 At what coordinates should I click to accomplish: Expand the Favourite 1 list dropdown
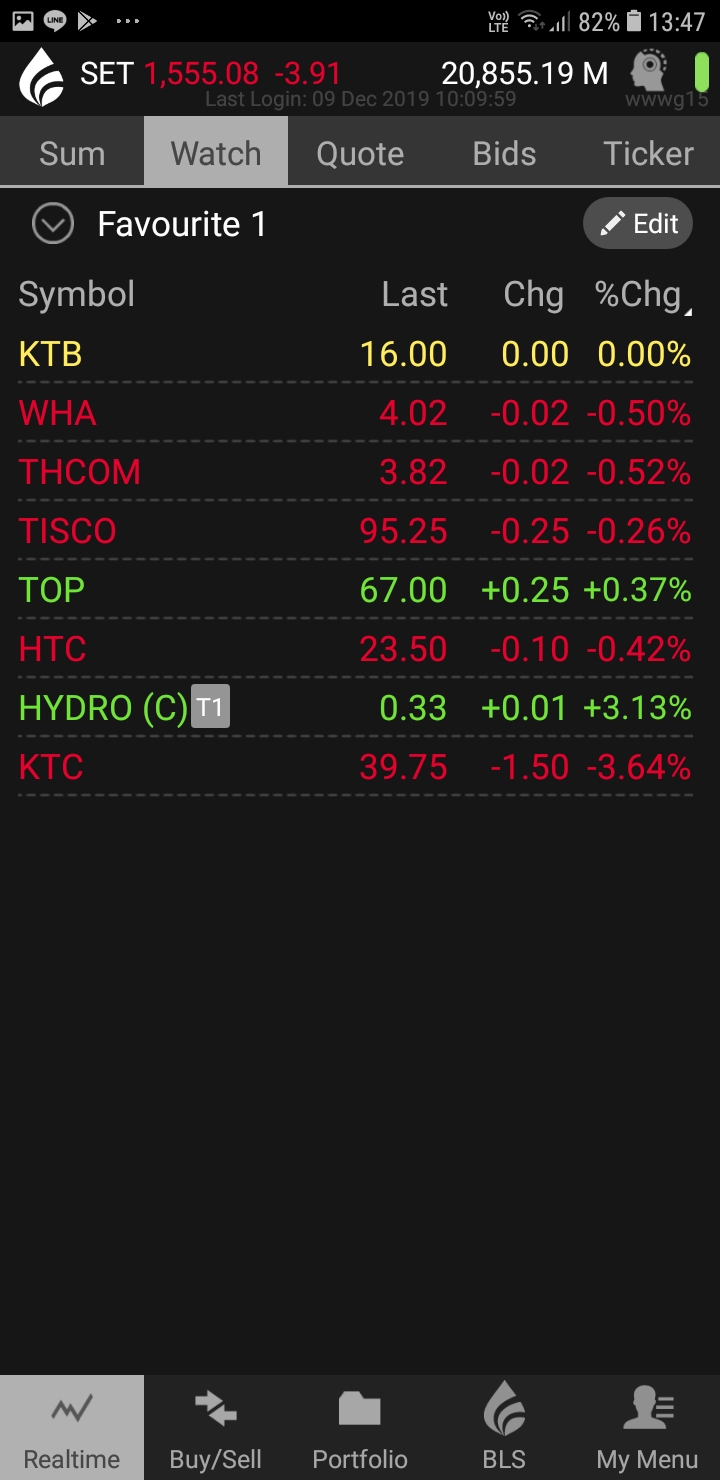click(53, 224)
